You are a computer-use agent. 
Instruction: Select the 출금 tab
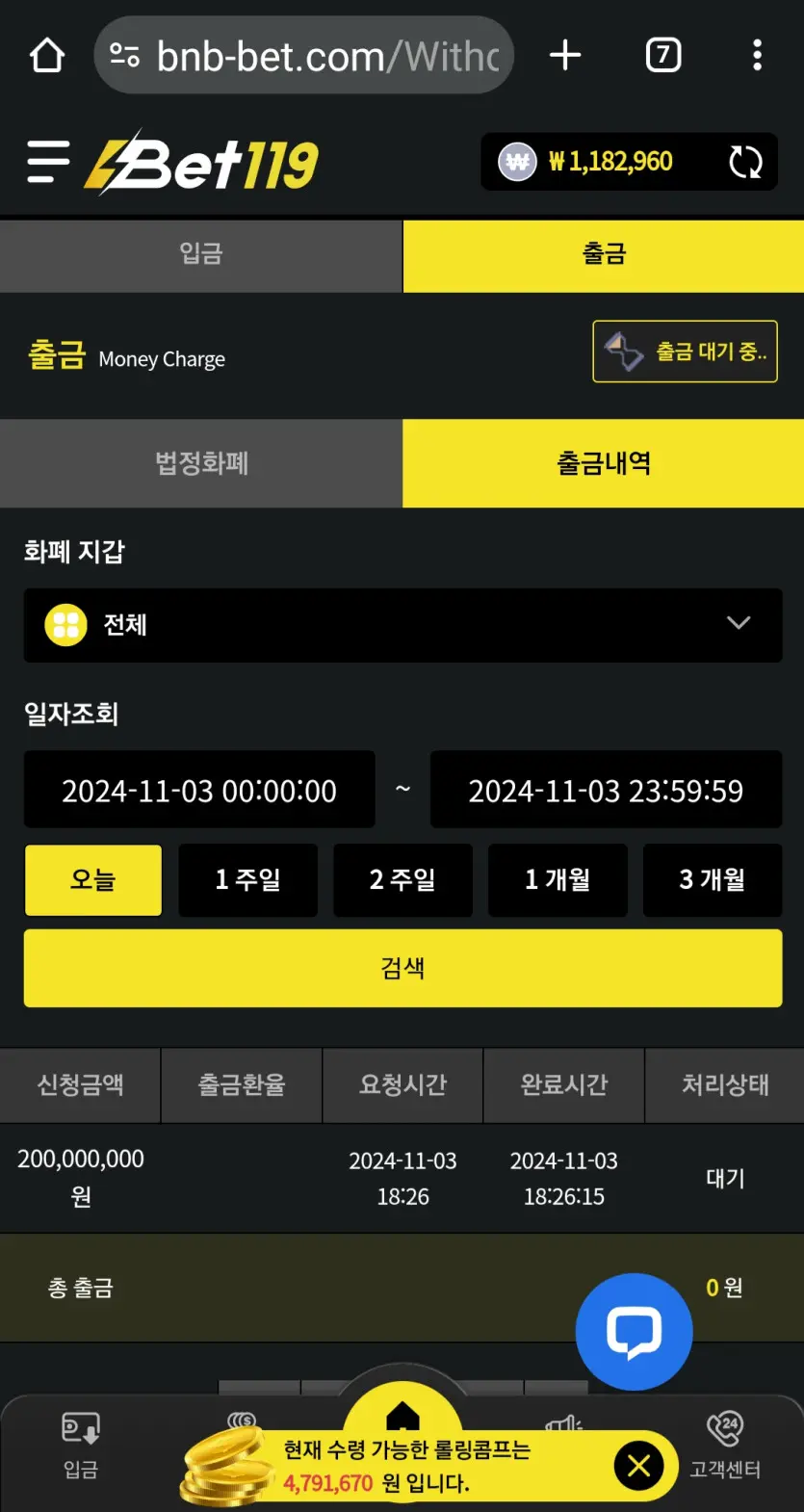click(x=604, y=255)
